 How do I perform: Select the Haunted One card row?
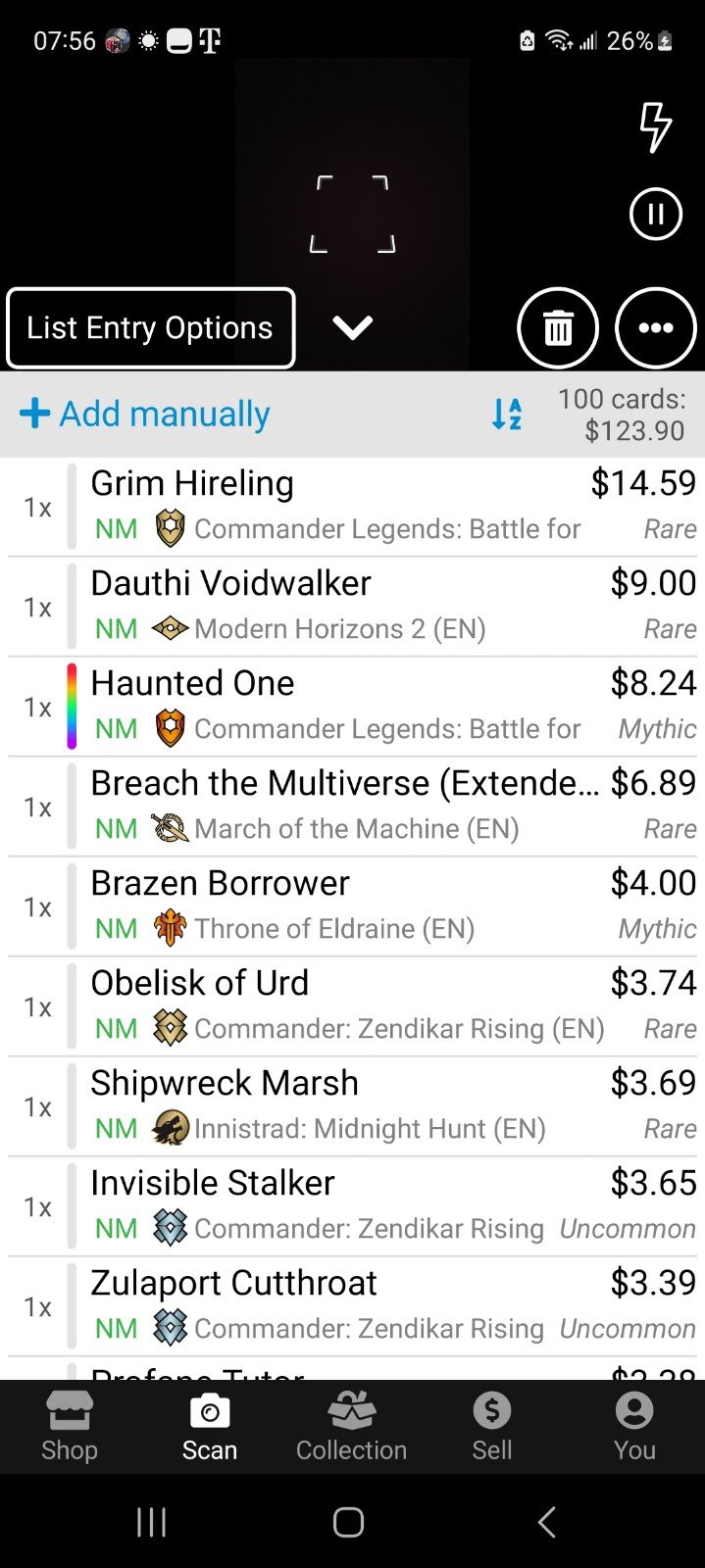pyautogui.click(x=352, y=708)
